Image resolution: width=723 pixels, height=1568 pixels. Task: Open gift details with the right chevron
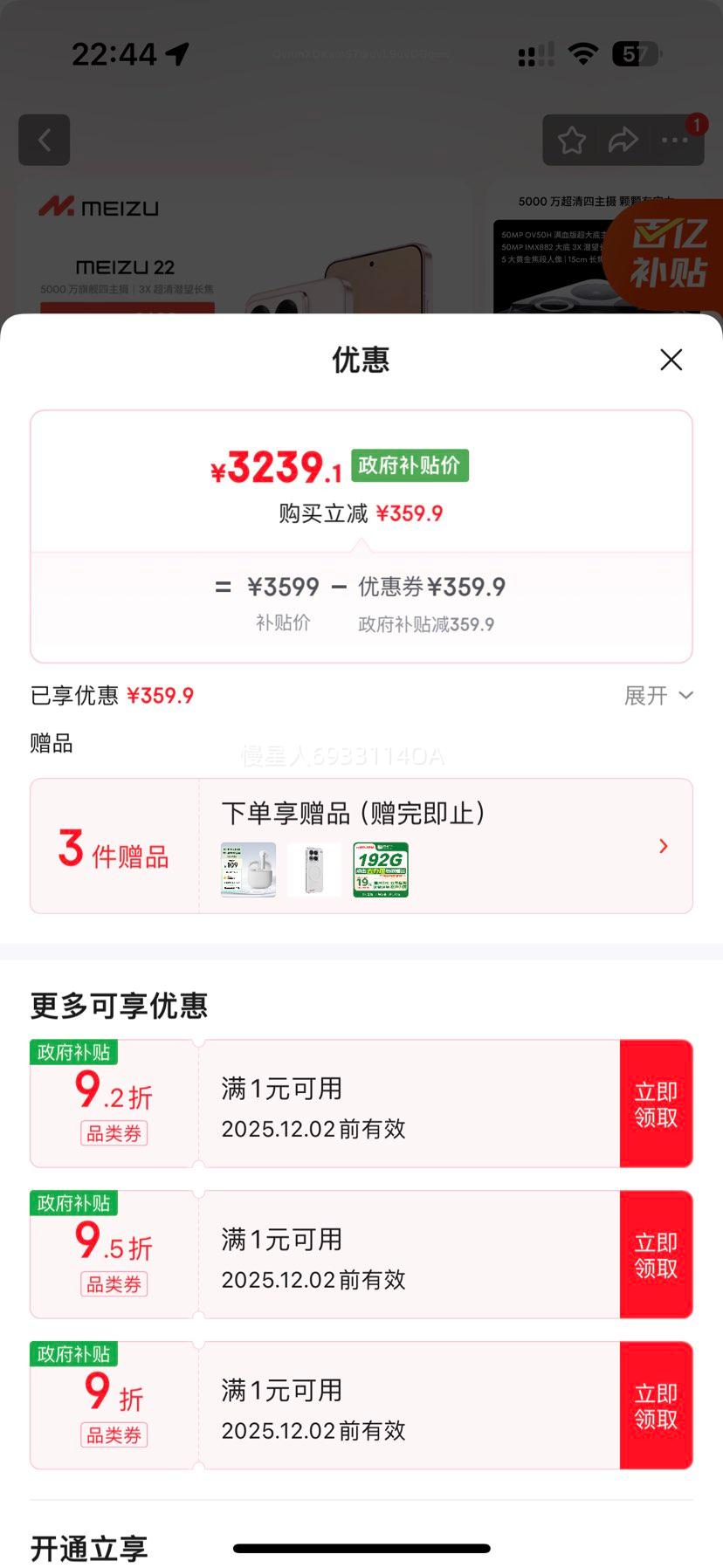click(663, 845)
